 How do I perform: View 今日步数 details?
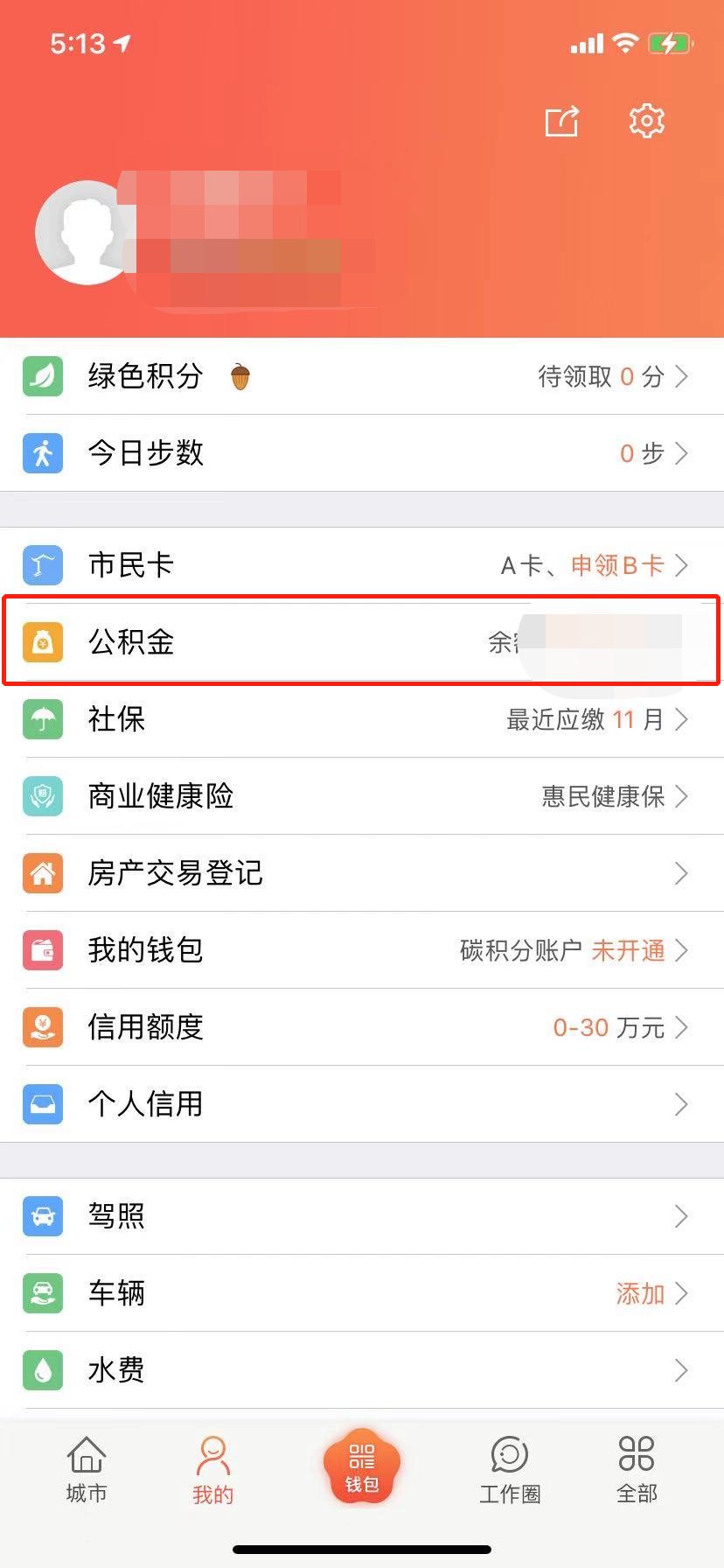[x=362, y=453]
